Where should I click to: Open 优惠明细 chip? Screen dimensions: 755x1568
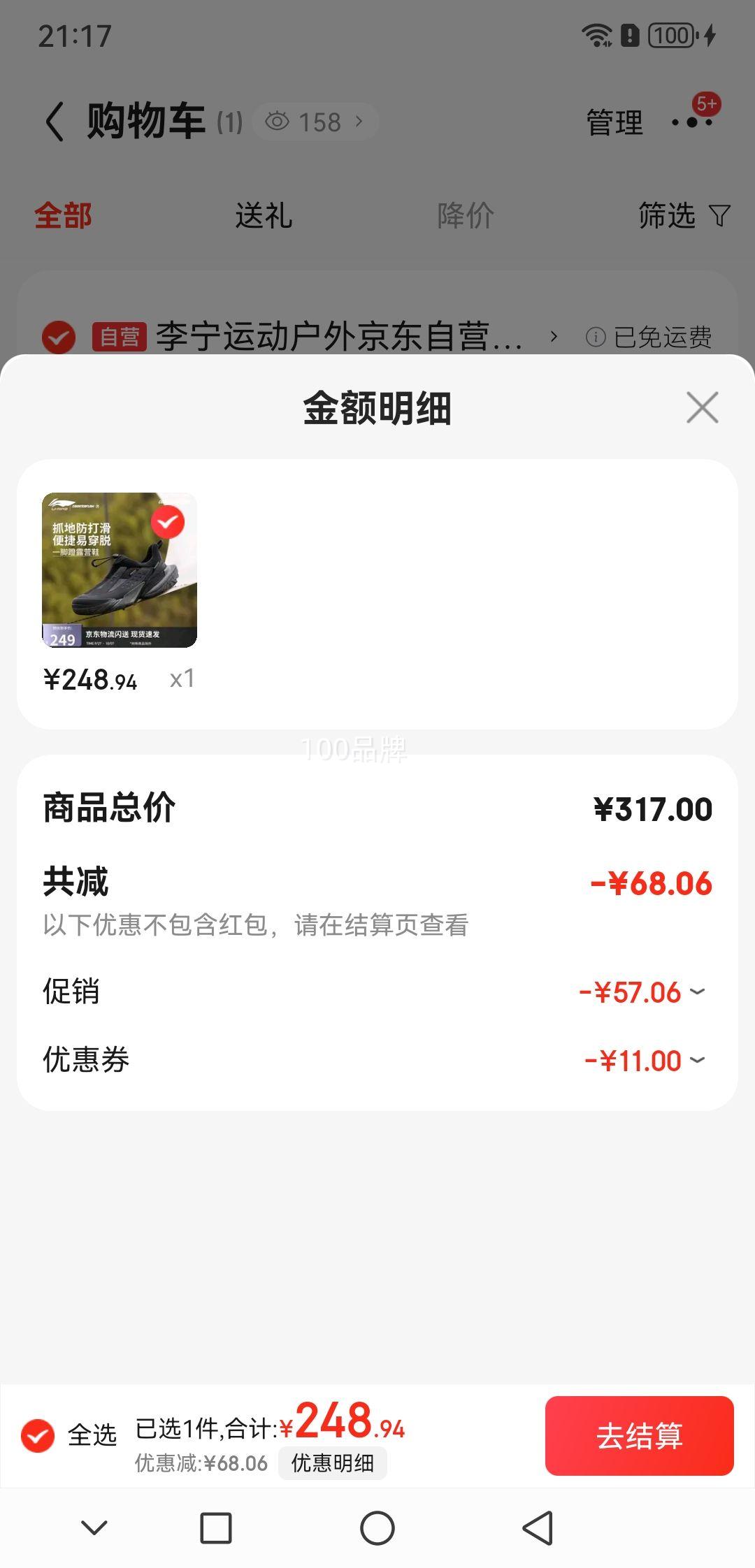tap(332, 1462)
